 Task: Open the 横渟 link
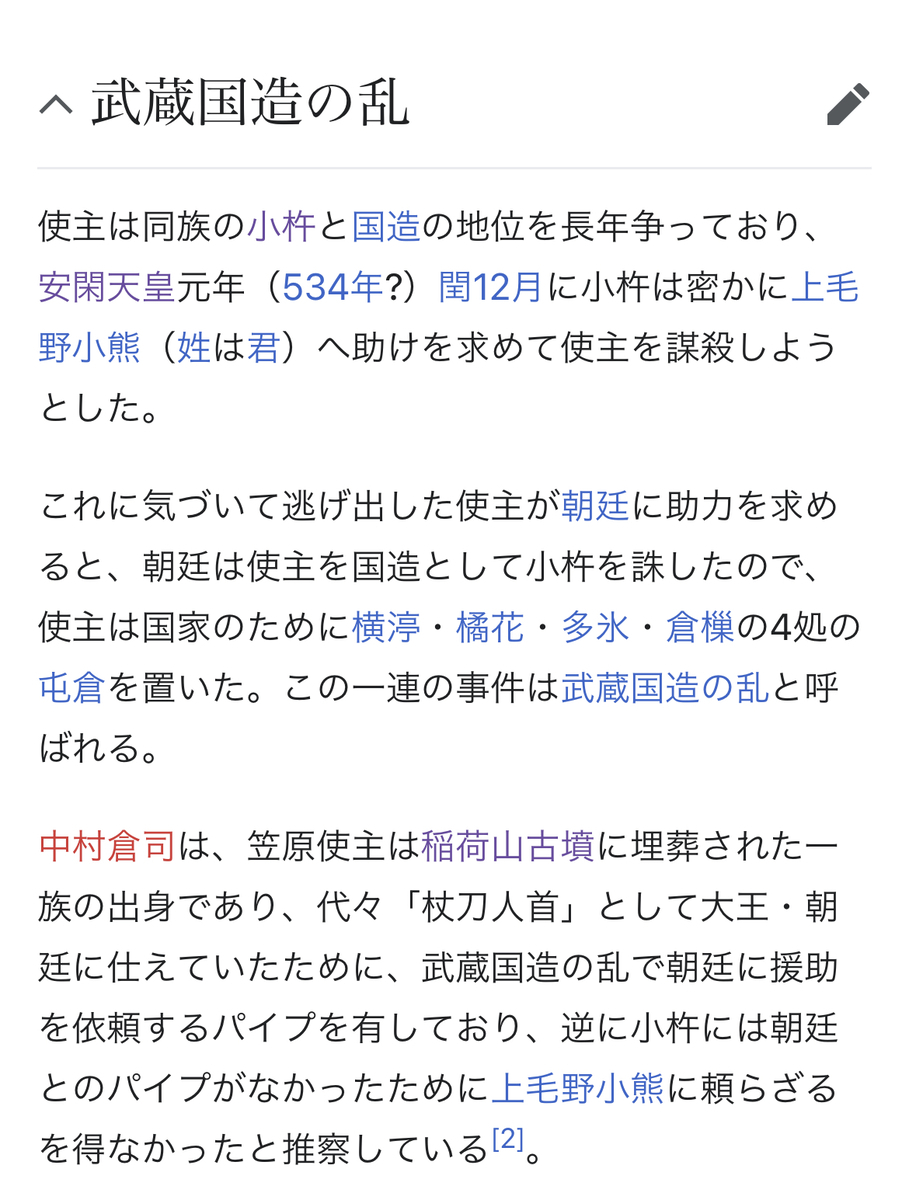point(386,628)
